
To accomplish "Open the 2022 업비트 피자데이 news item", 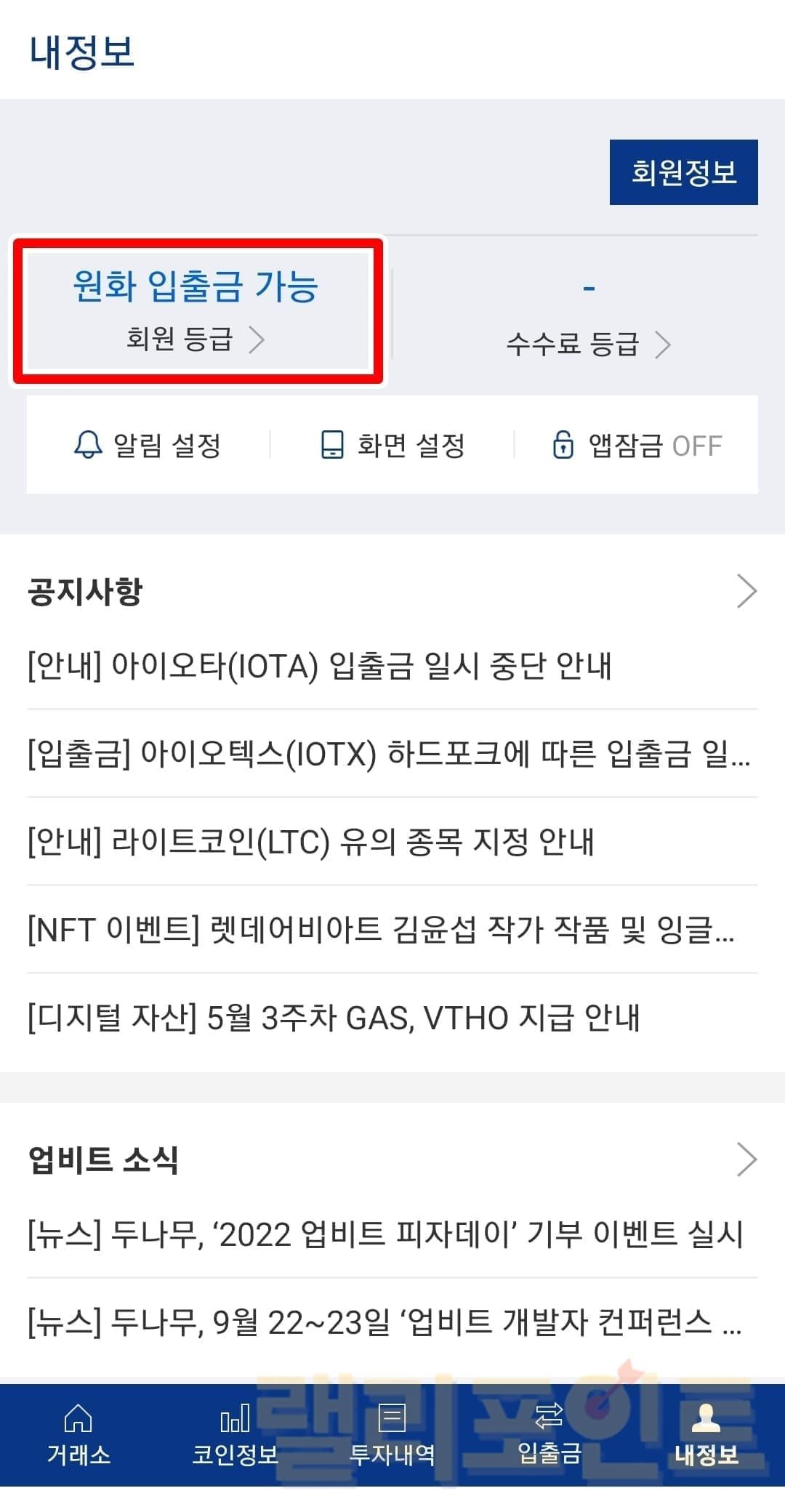I will (x=385, y=1234).
